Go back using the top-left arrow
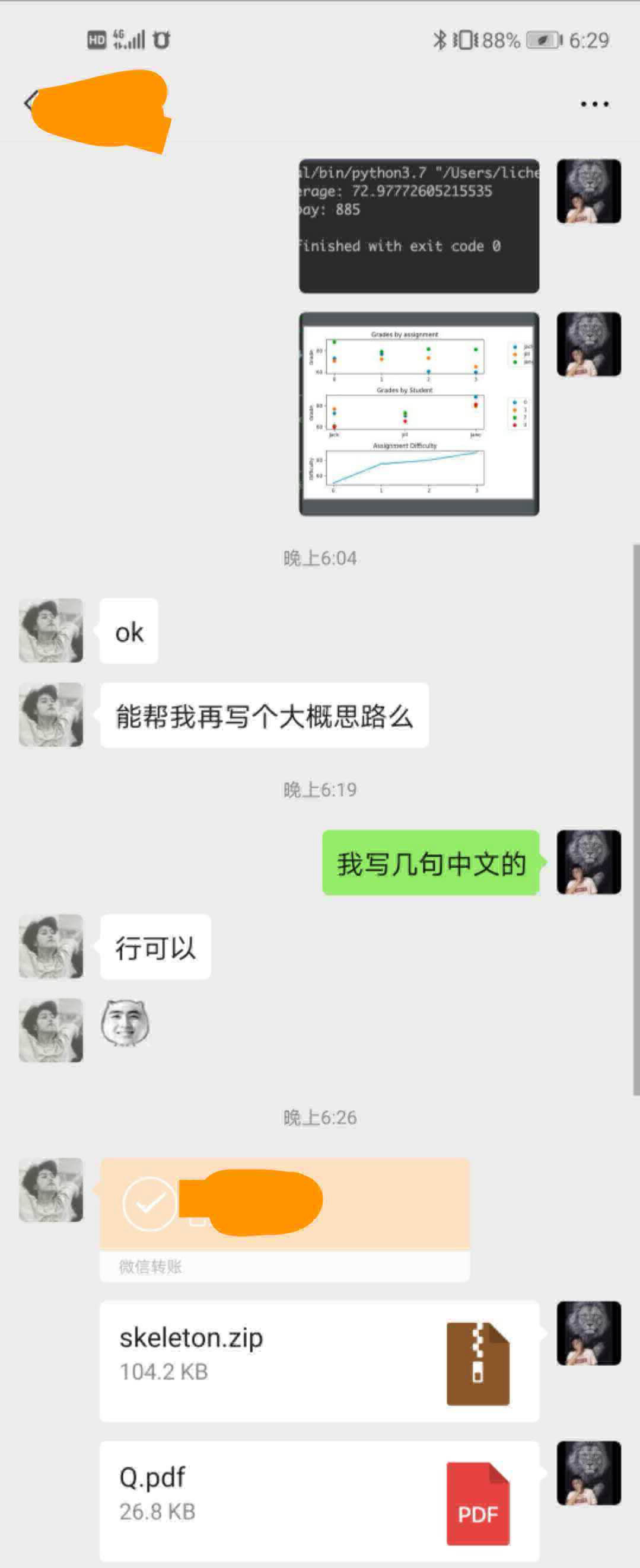The width and height of the screenshot is (640, 1568). click(x=28, y=101)
